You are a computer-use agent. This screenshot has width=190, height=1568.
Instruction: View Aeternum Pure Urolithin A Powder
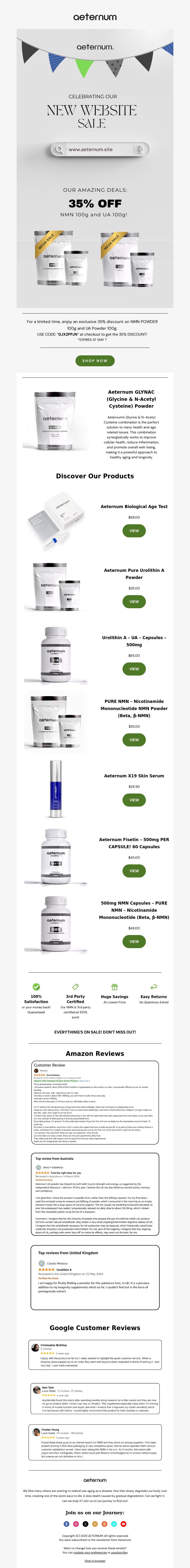tap(133, 601)
